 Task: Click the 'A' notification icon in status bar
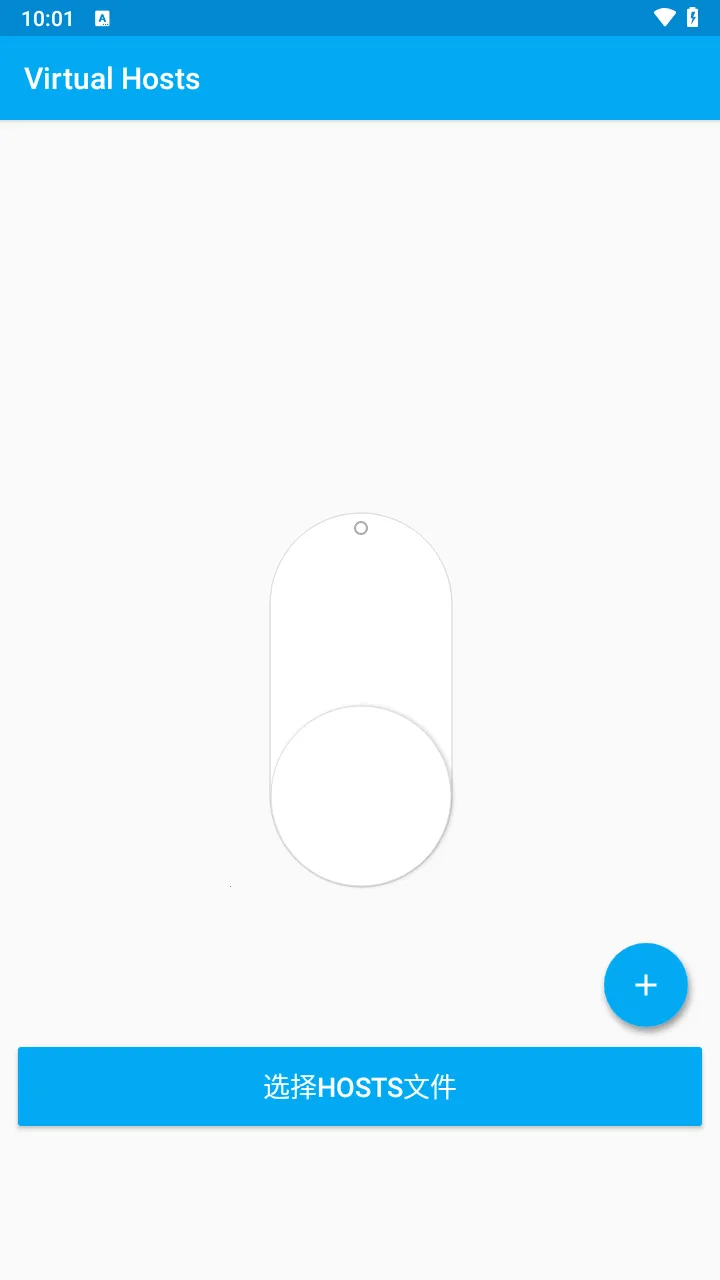101,17
